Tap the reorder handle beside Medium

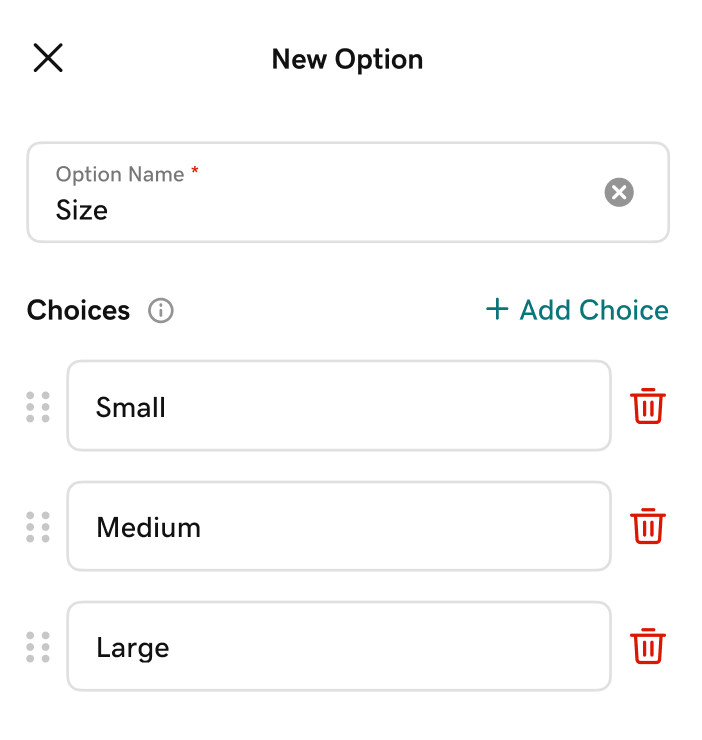point(38,527)
